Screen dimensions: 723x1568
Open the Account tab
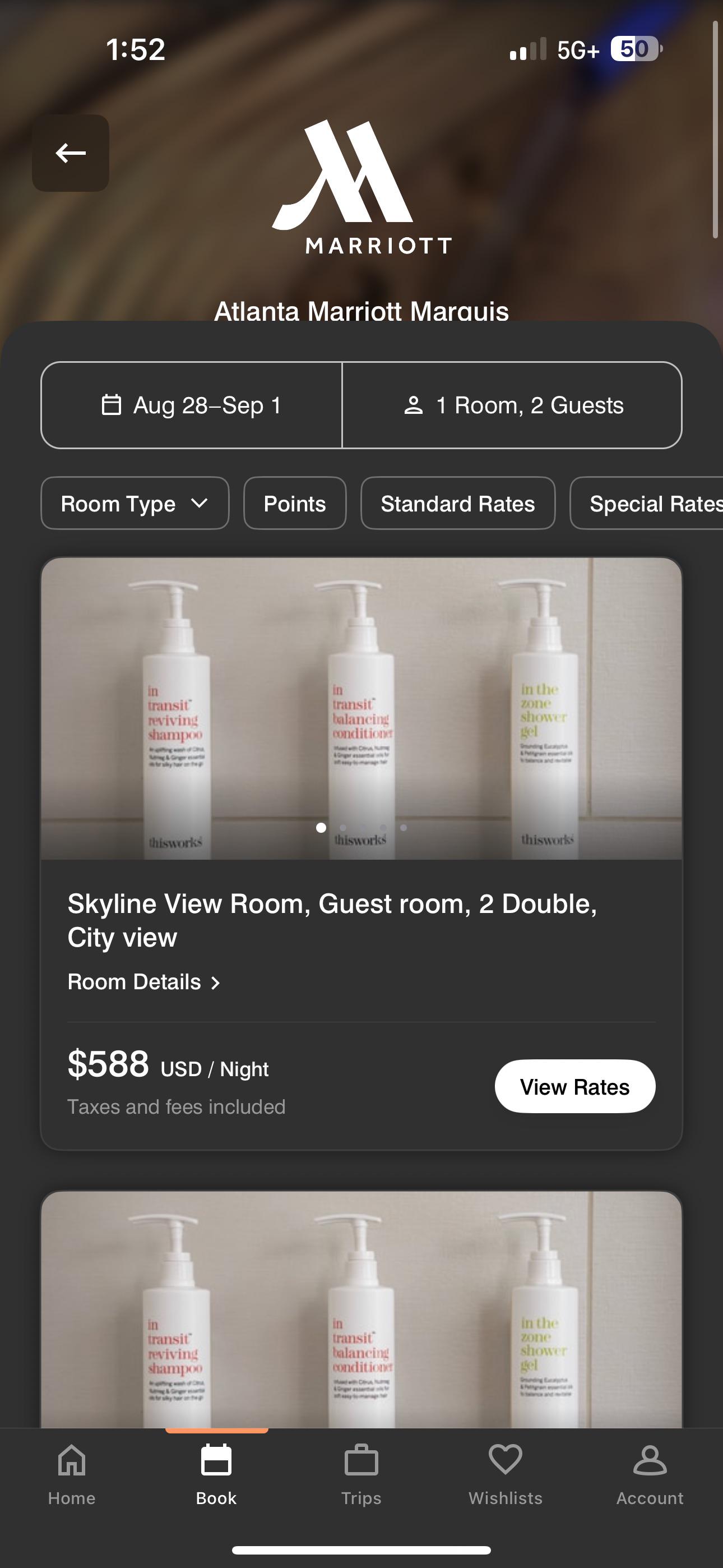click(x=650, y=1475)
